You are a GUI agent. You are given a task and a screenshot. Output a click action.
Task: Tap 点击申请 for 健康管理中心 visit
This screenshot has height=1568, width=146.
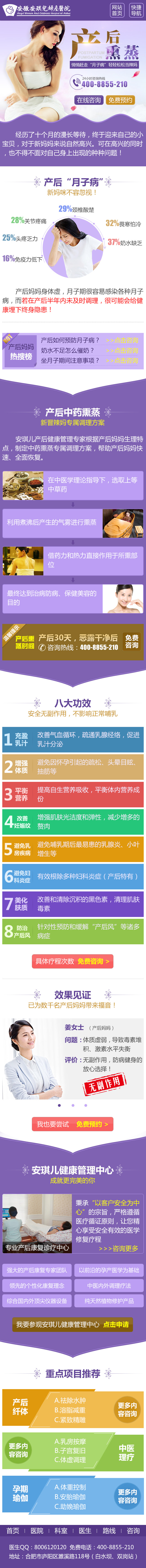116,1324
